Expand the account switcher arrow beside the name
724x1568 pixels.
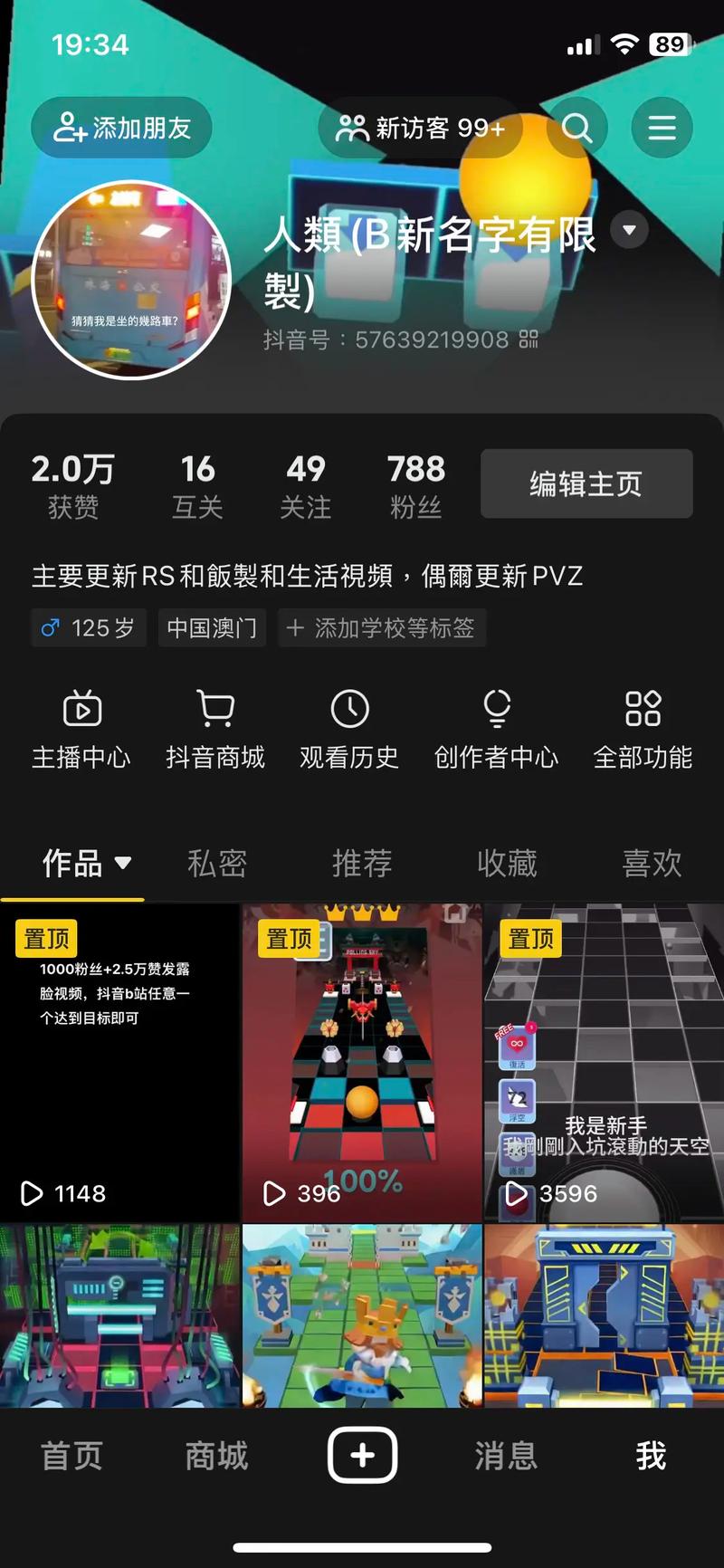pyautogui.click(x=629, y=230)
